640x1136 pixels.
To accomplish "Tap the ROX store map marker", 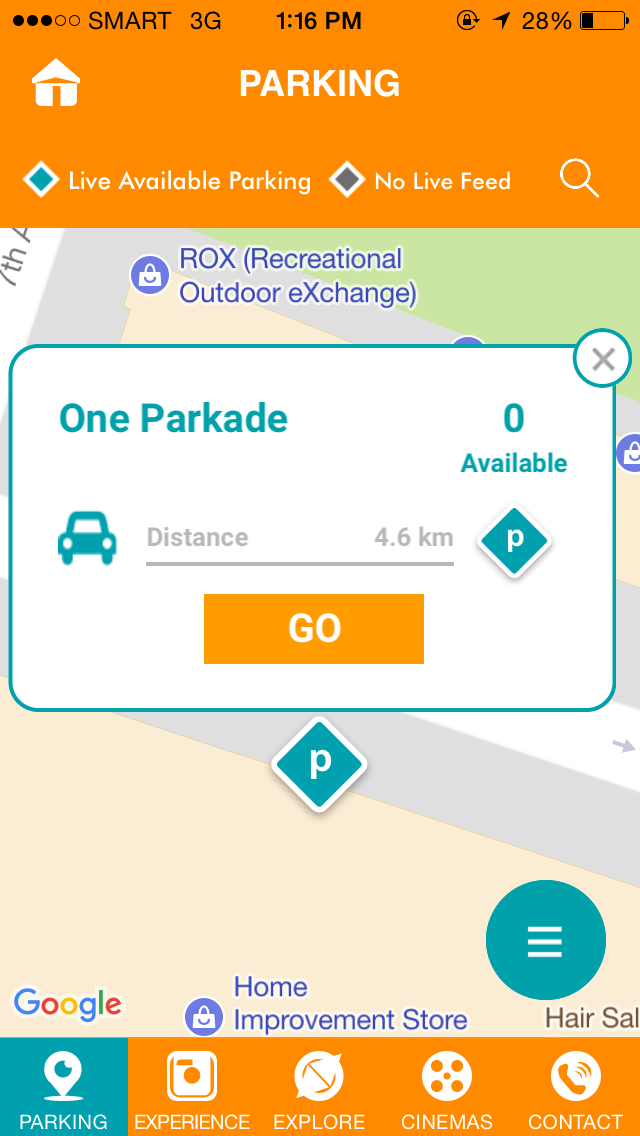I will (x=149, y=275).
